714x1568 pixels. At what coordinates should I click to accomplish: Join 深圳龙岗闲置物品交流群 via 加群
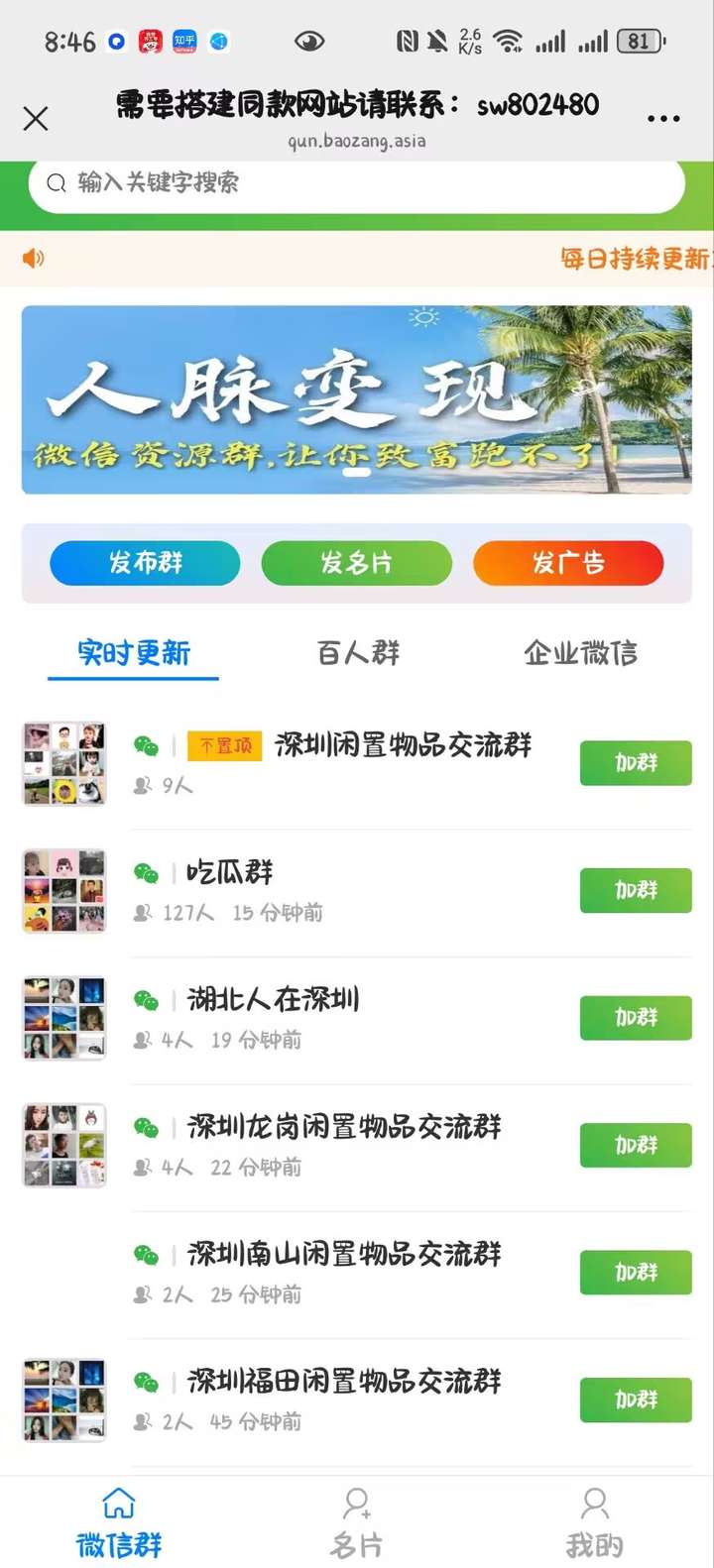click(x=636, y=1145)
